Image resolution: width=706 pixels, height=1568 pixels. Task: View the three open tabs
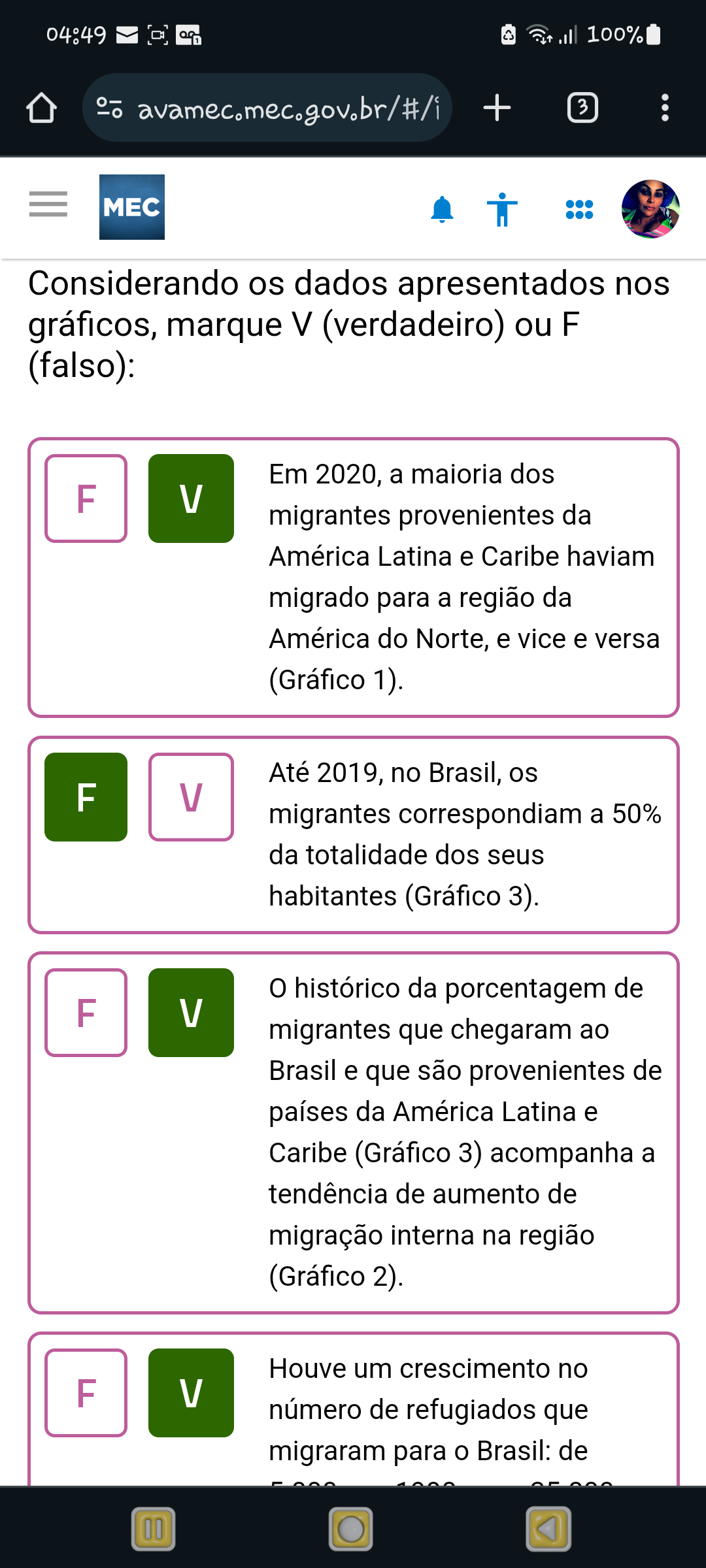pyautogui.click(x=582, y=108)
